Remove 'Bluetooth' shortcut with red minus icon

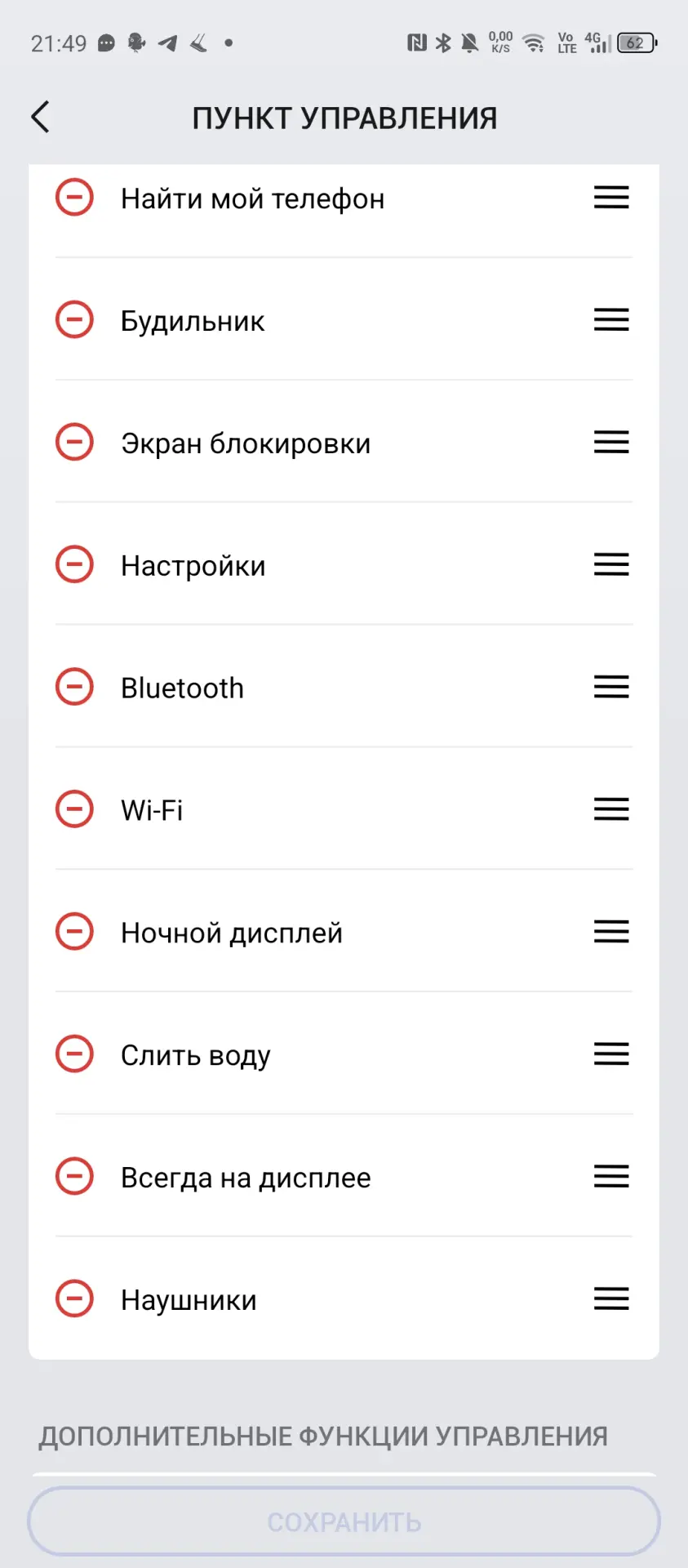point(74,687)
